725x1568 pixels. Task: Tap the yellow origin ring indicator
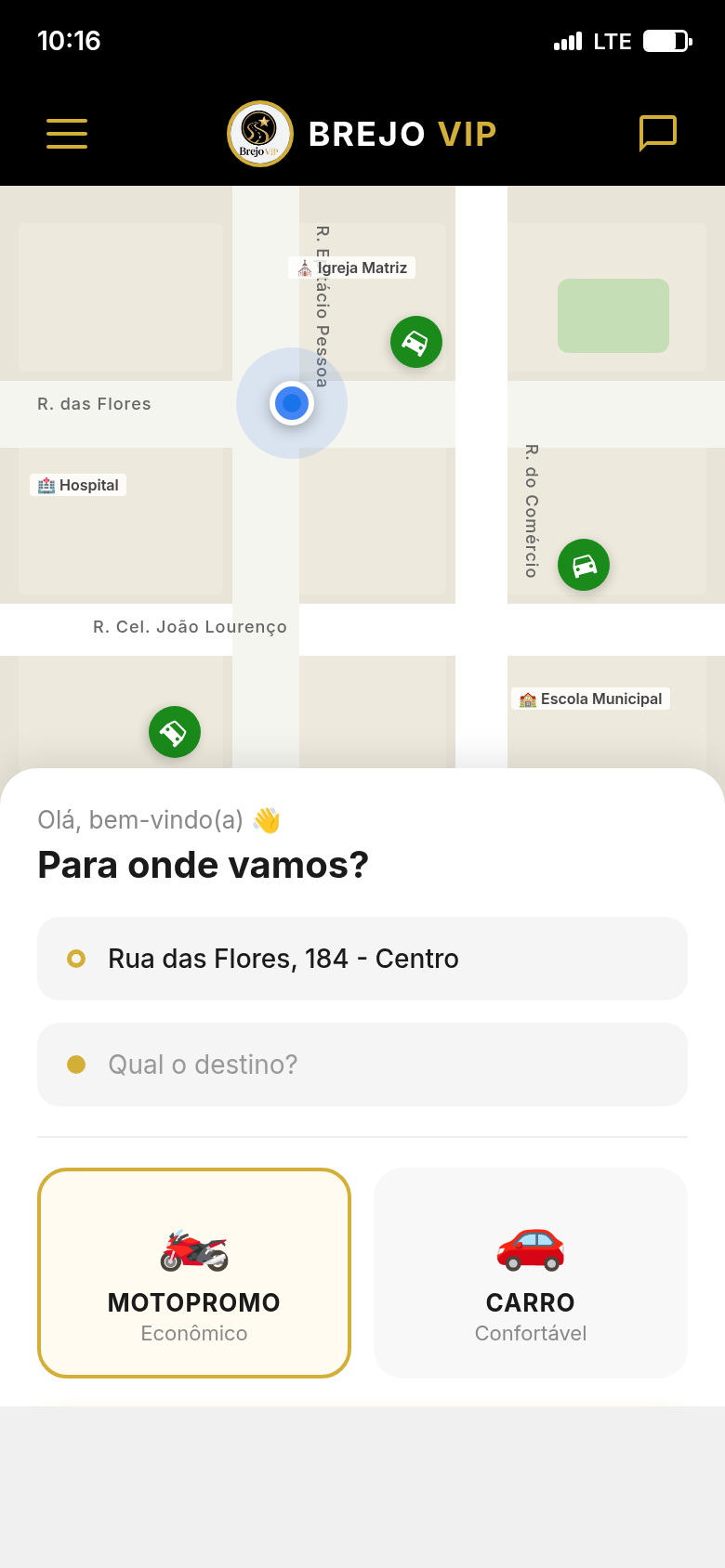pos(77,958)
